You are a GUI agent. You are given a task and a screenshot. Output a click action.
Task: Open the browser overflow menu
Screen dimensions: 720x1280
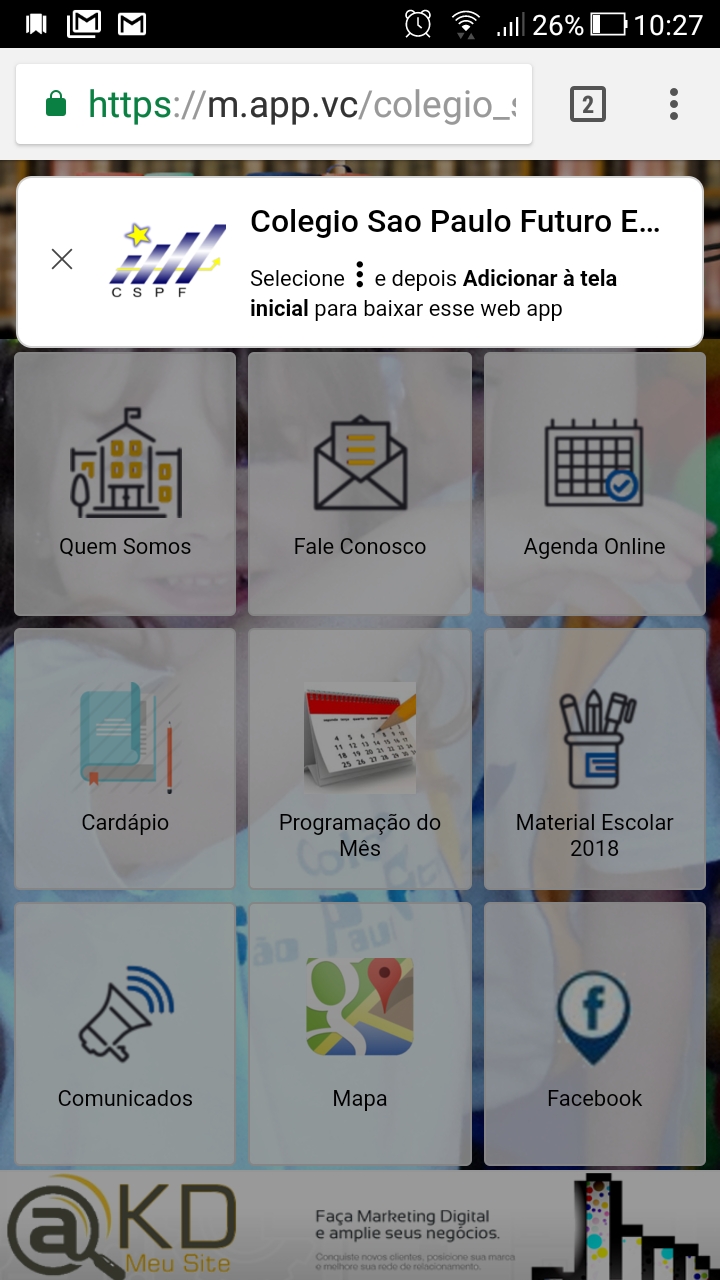tap(674, 104)
